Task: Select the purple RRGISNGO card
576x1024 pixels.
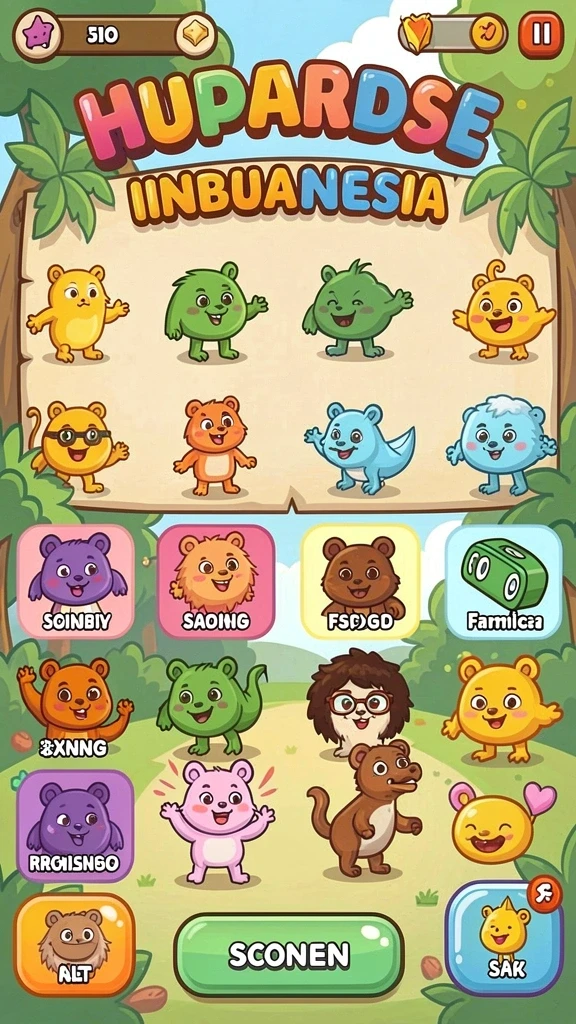Action: 76,825
